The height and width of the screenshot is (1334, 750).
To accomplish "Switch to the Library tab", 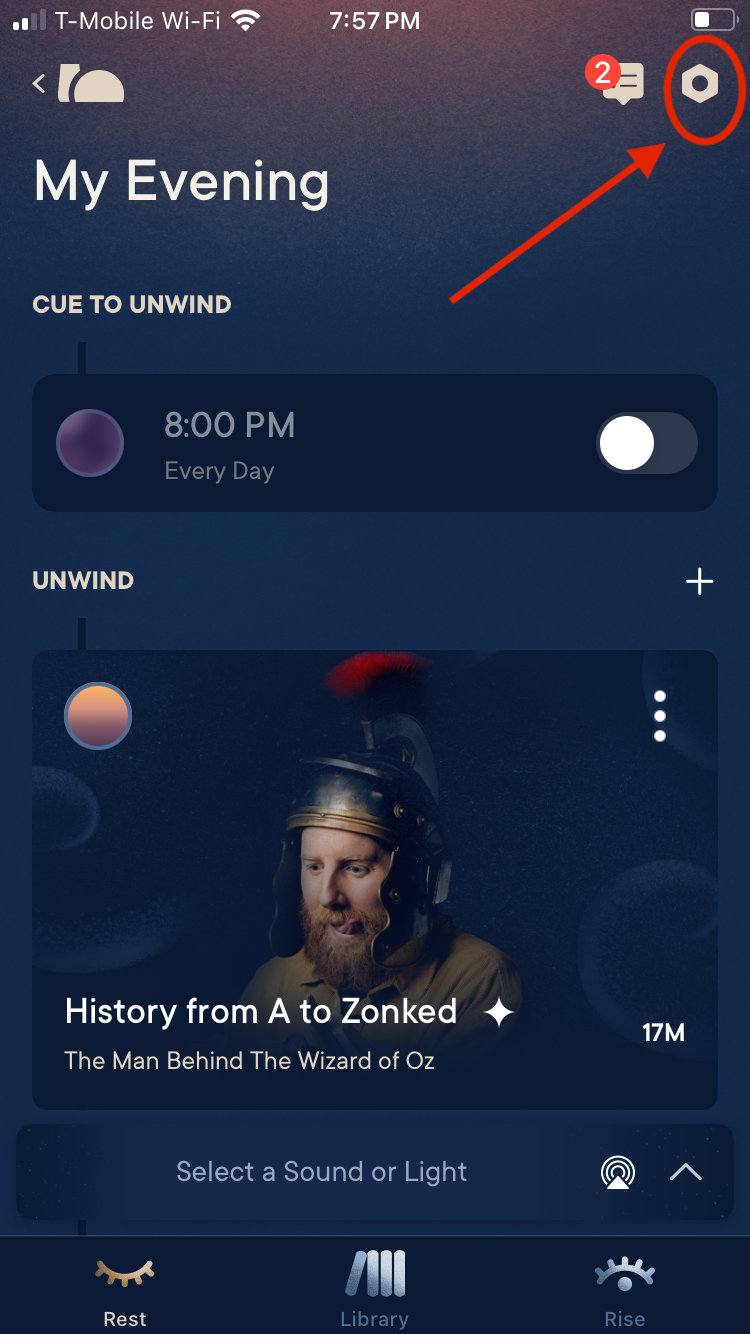I will pos(374,1288).
